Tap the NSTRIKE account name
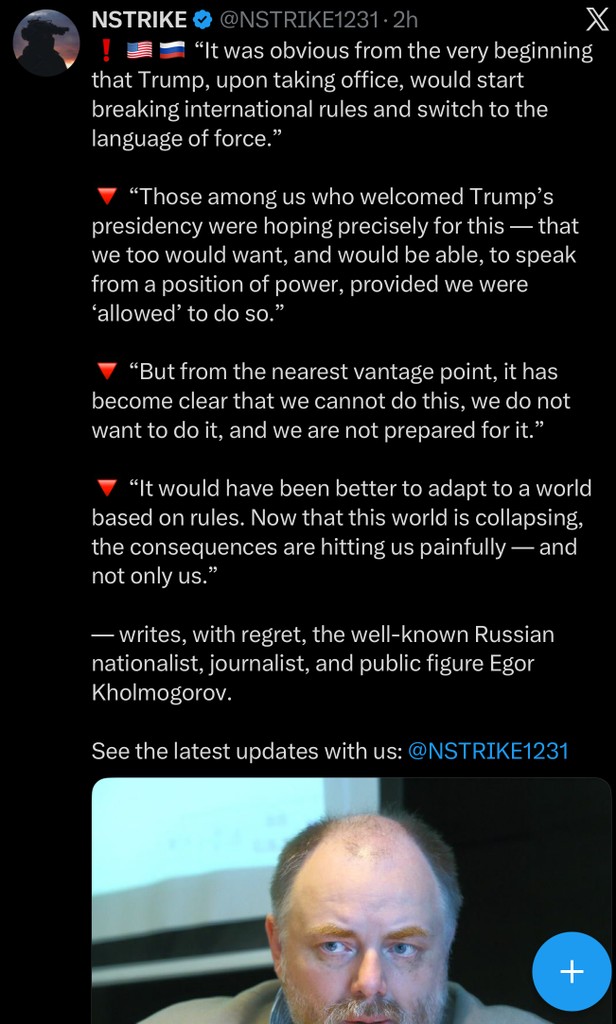616x1024 pixels. [139, 19]
